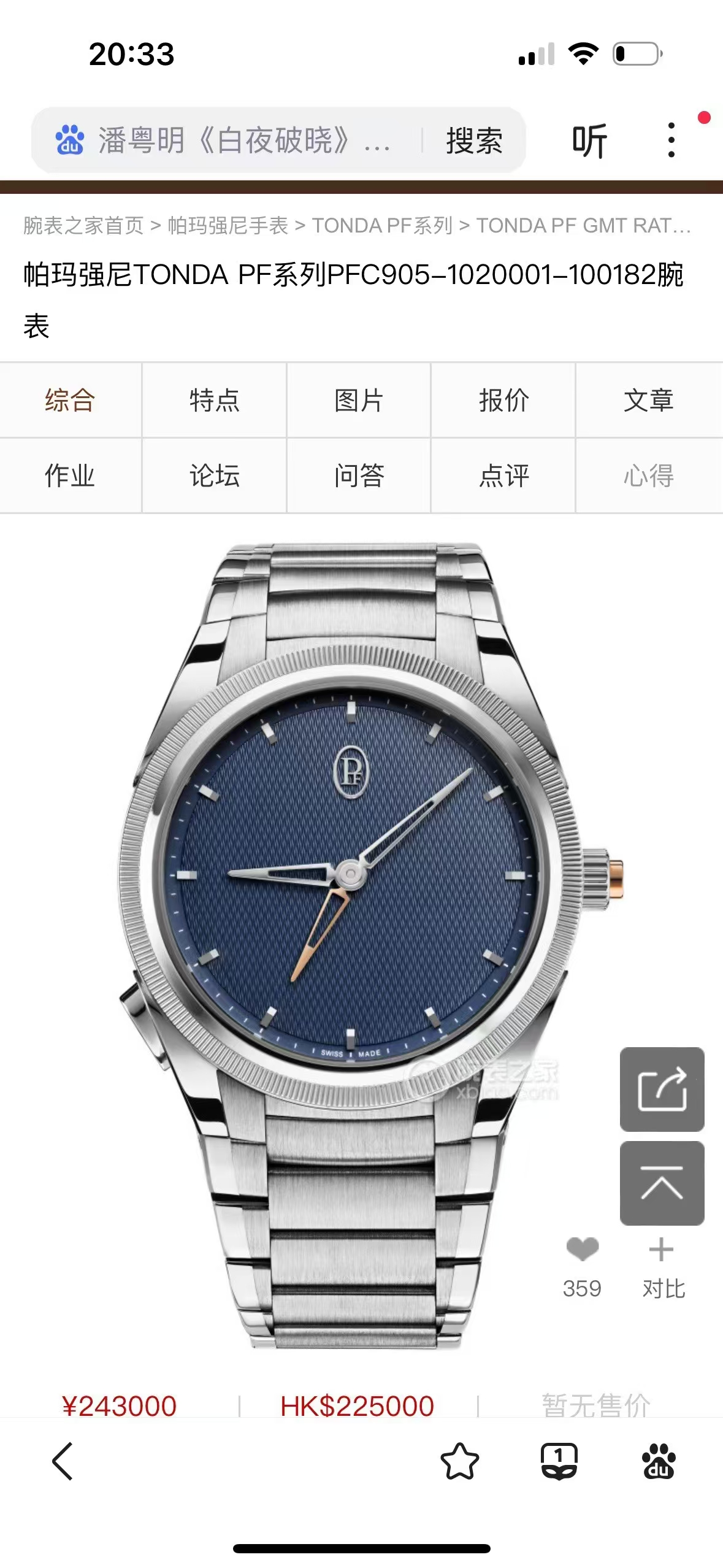Switch to the 报价 tab
The width and height of the screenshot is (723, 1568).
tap(503, 401)
